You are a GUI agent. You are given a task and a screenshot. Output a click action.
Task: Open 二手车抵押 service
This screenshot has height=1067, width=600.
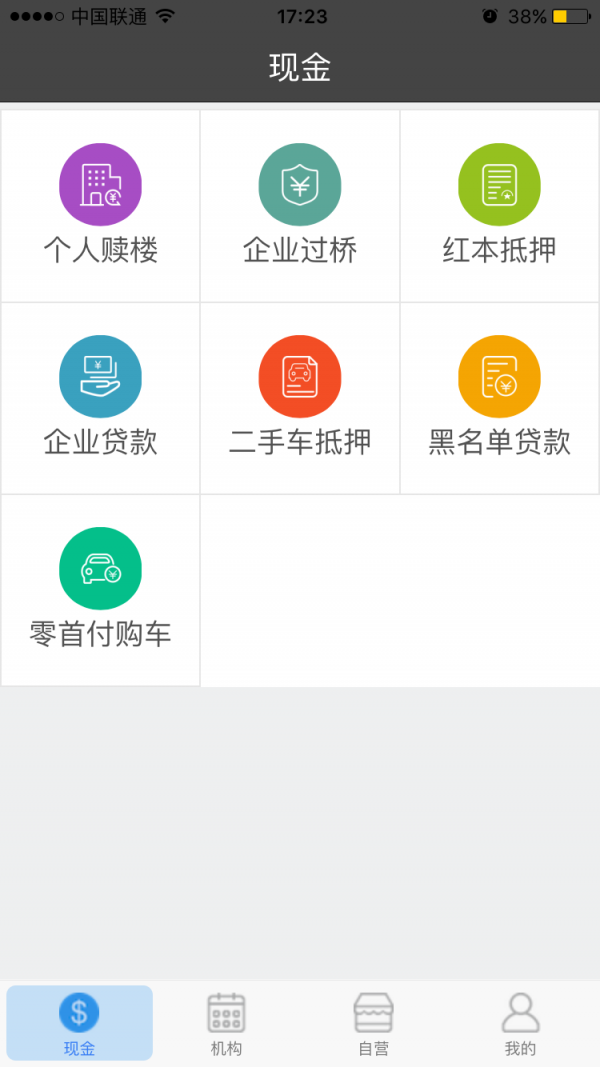(300, 398)
